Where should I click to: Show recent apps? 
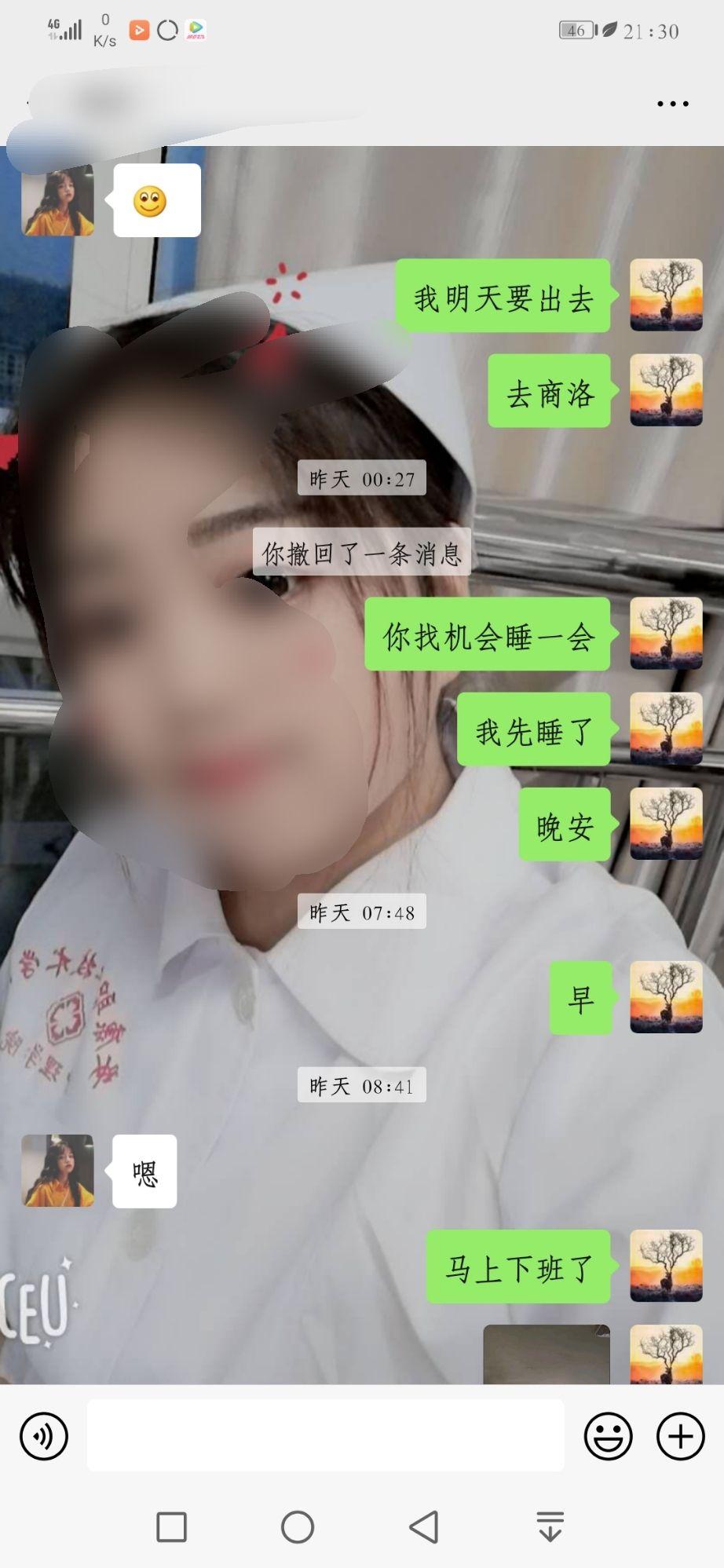pos(171,1527)
